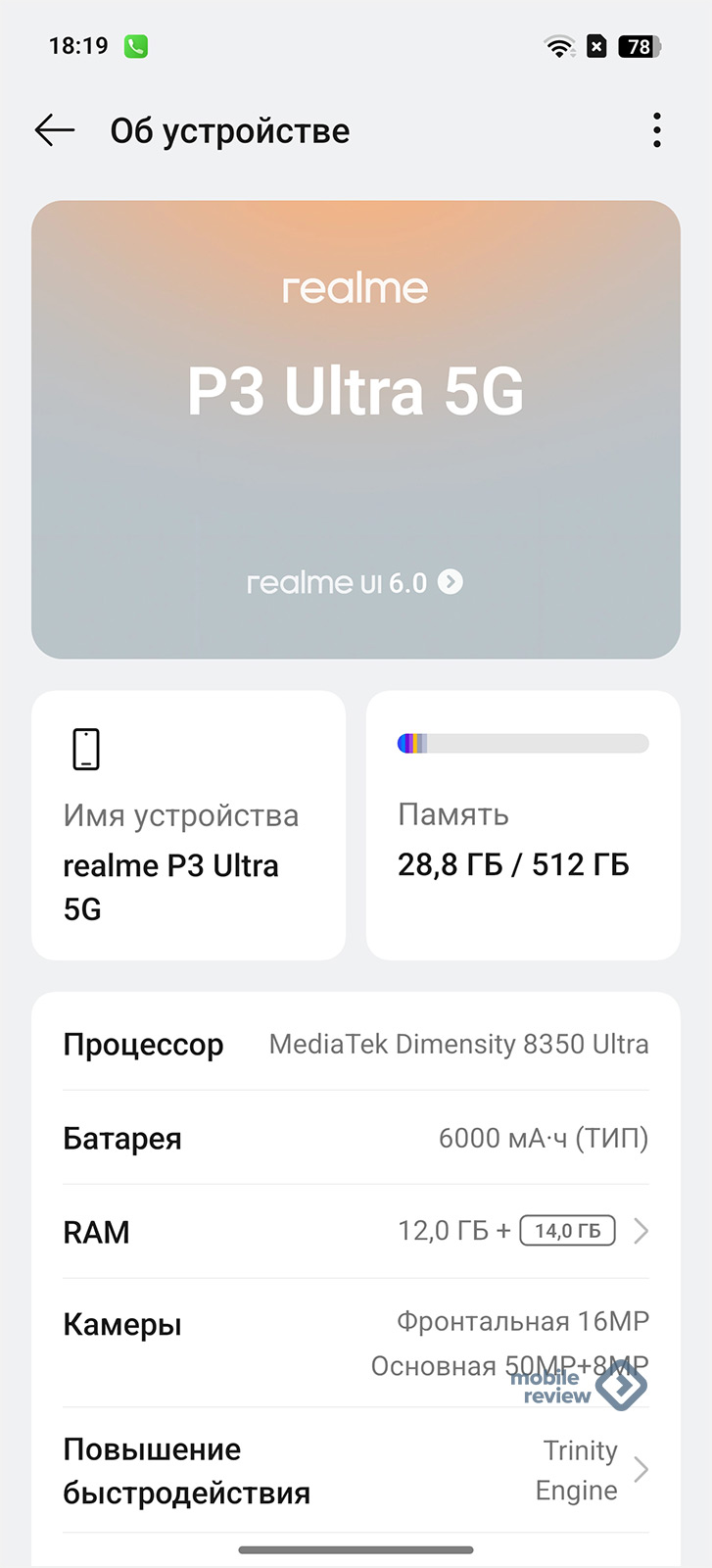The width and height of the screenshot is (712, 1568).
Task: Open the three-dot overflow menu
Action: (656, 130)
